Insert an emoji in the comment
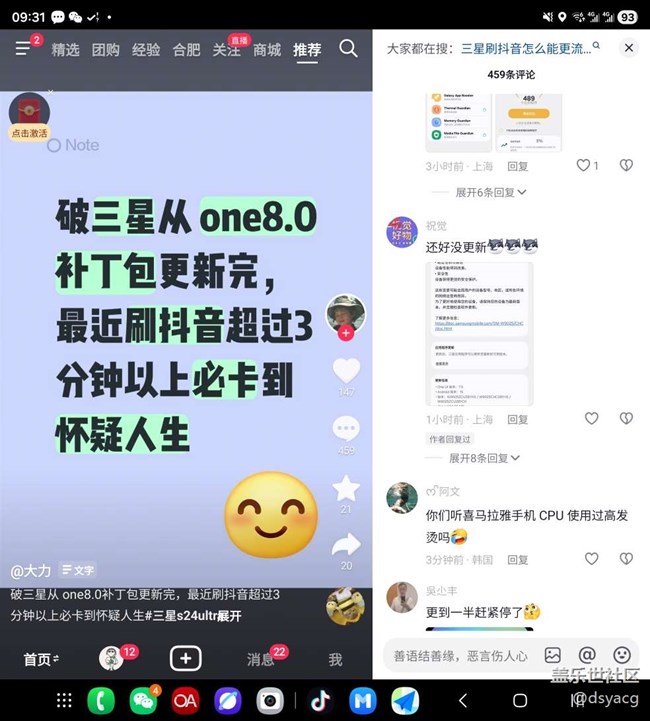Image resolution: width=650 pixels, height=721 pixels. coord(621,655)
